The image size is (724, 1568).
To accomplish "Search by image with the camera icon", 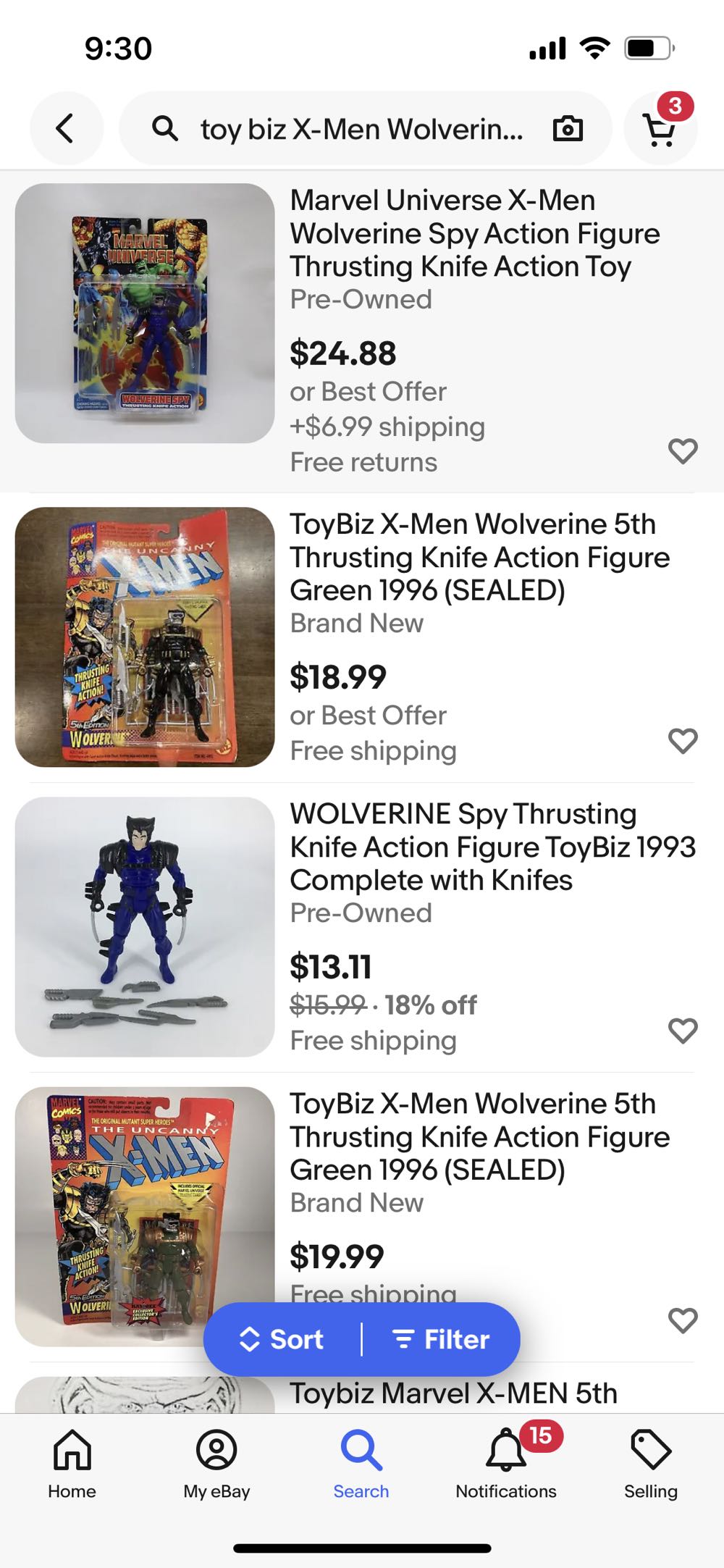I will pos(568,129).
